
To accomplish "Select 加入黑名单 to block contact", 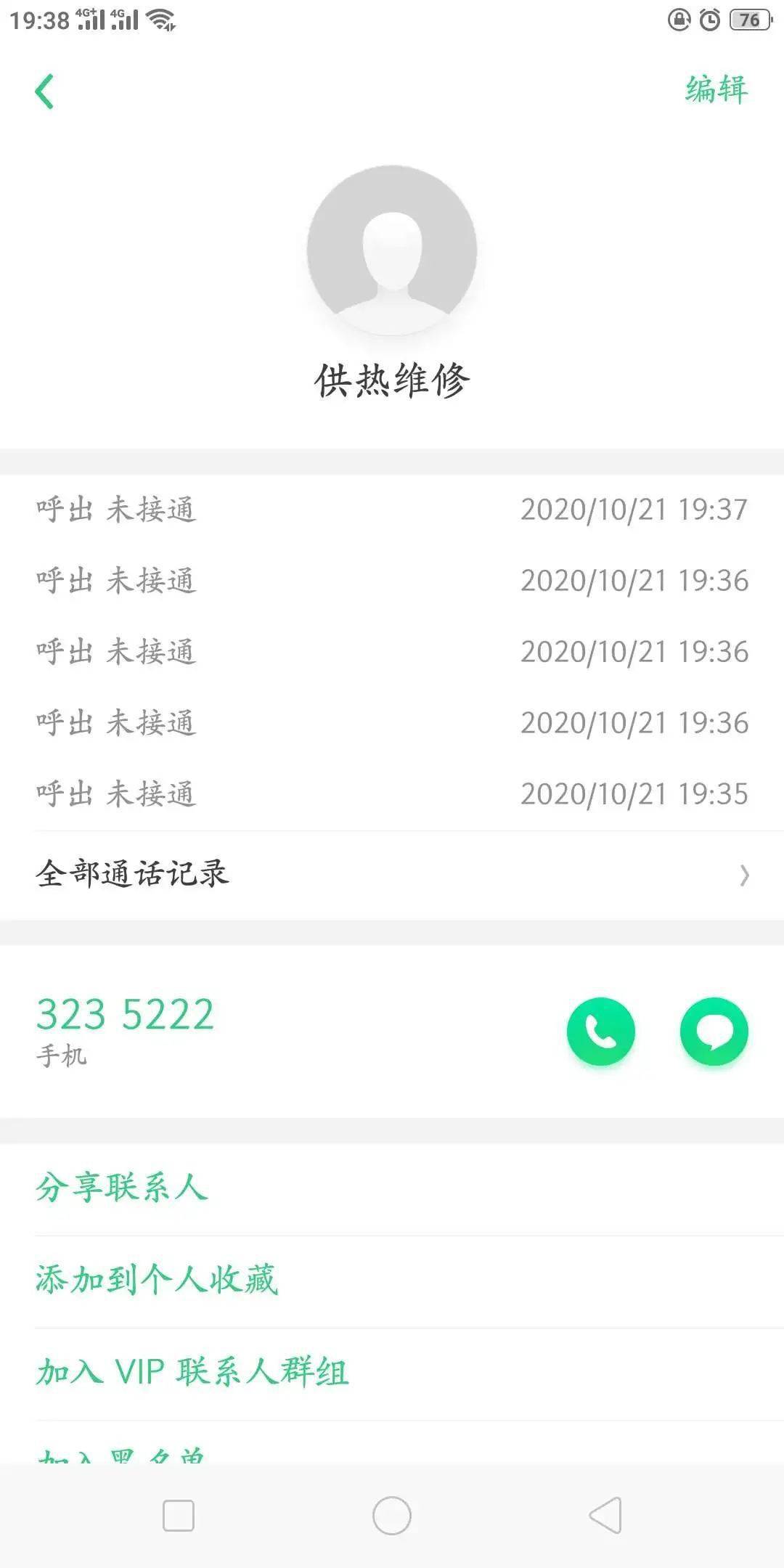I will click(123, 1459).
